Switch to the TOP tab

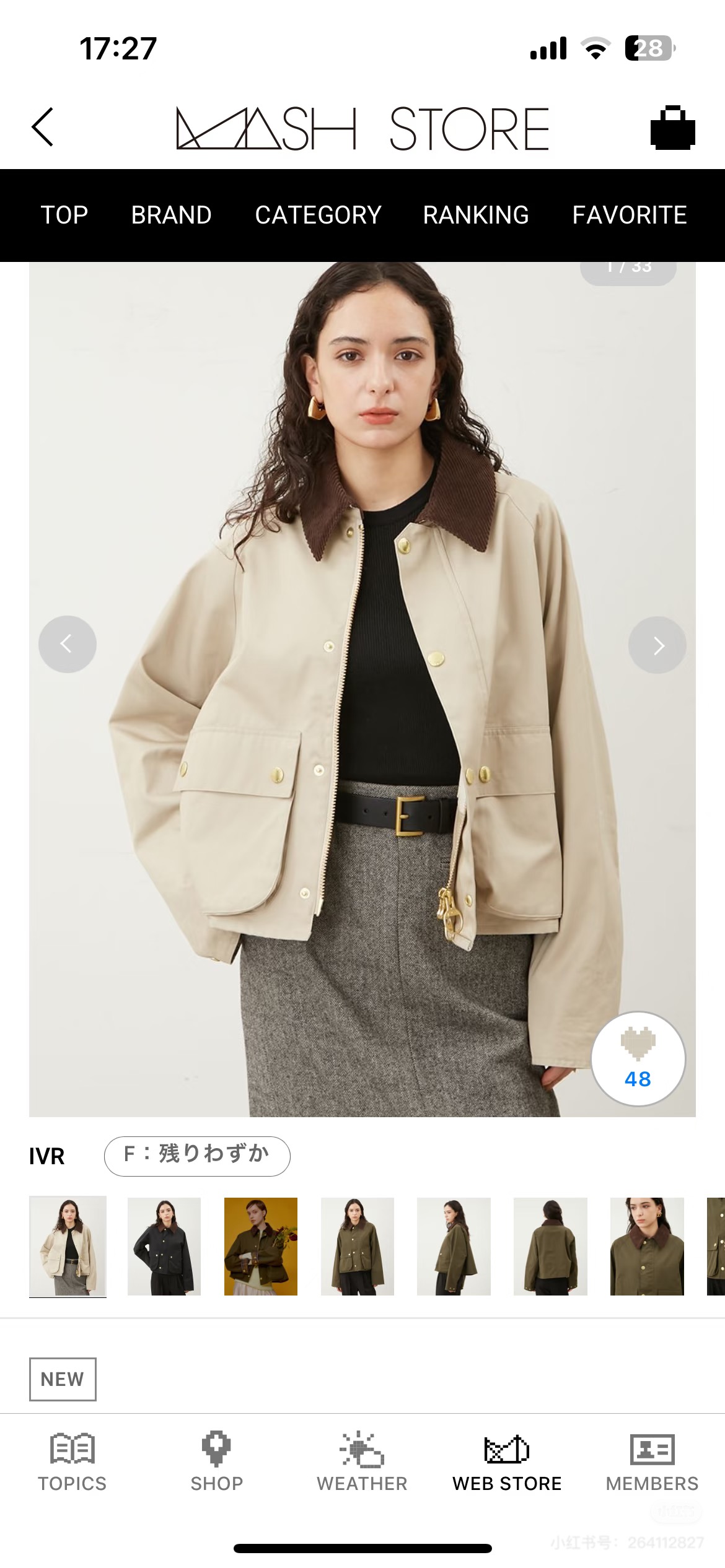click(x=64, y=215)
